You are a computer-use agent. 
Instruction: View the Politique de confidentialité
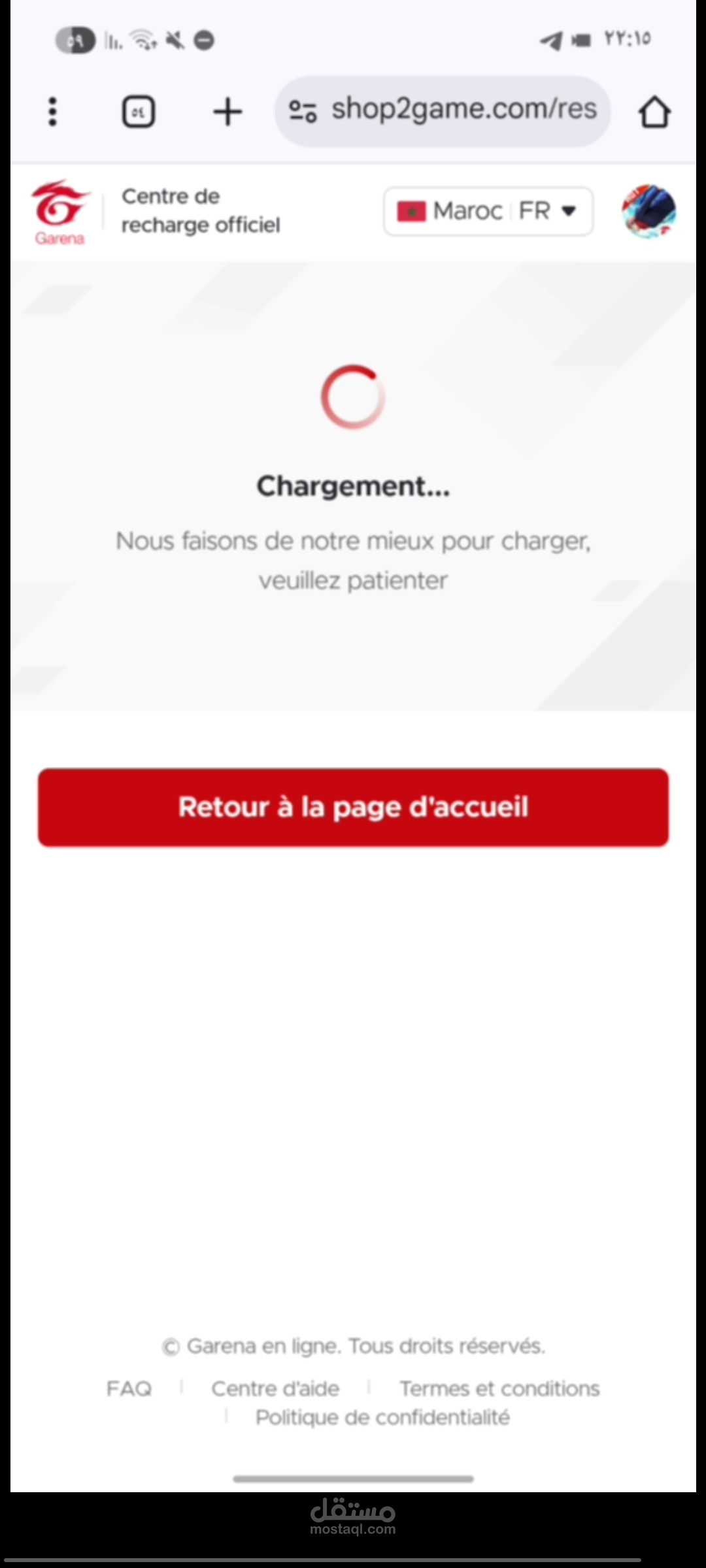tap(382, 1417)
